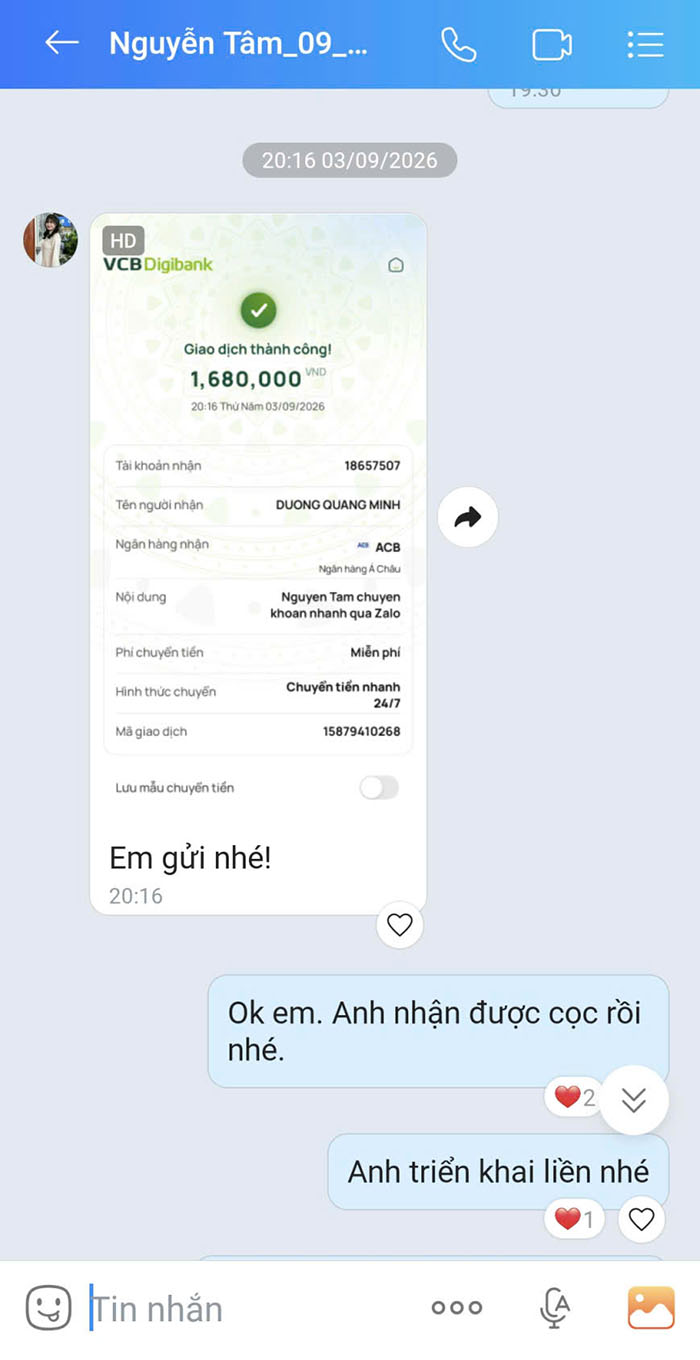Start a video call with Nguyễn Tâm
This screenshot has height=1360, width=700.
coord(552,44)
